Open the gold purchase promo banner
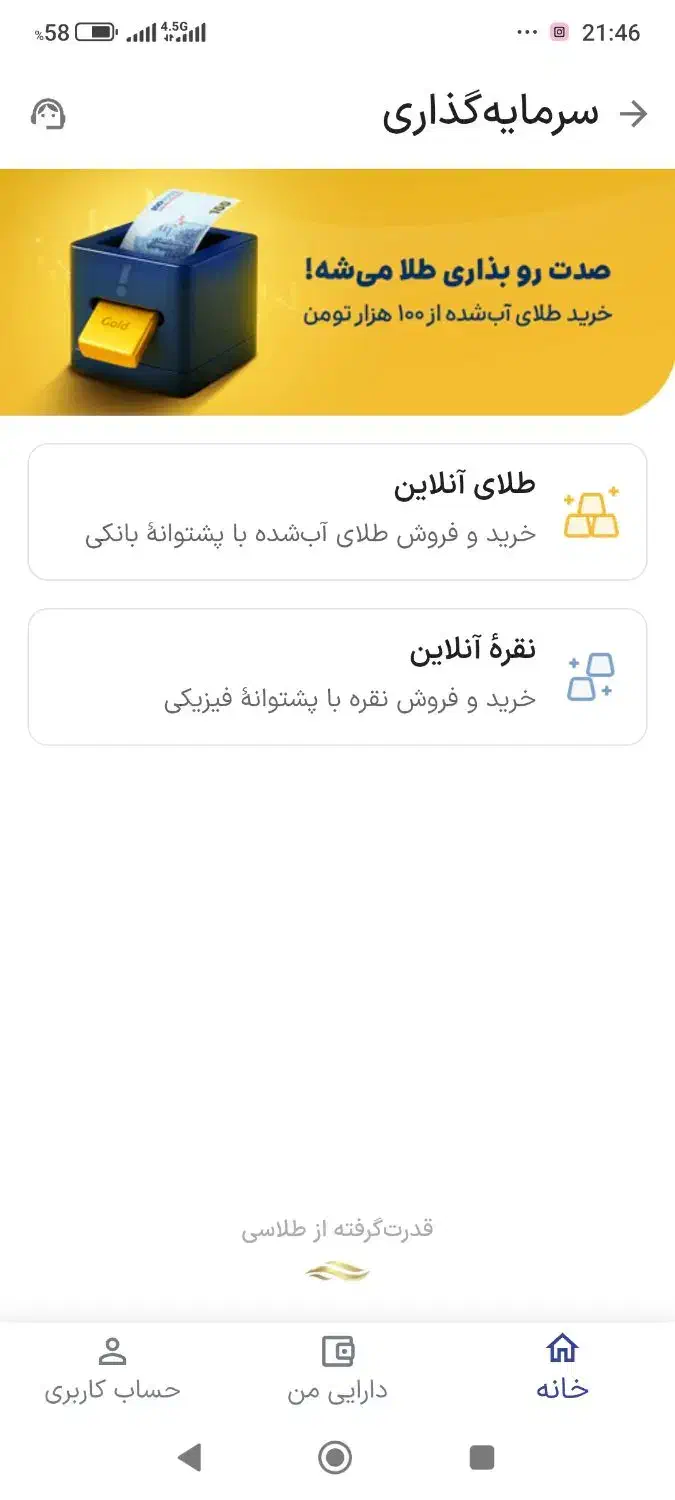 (337, 292)
